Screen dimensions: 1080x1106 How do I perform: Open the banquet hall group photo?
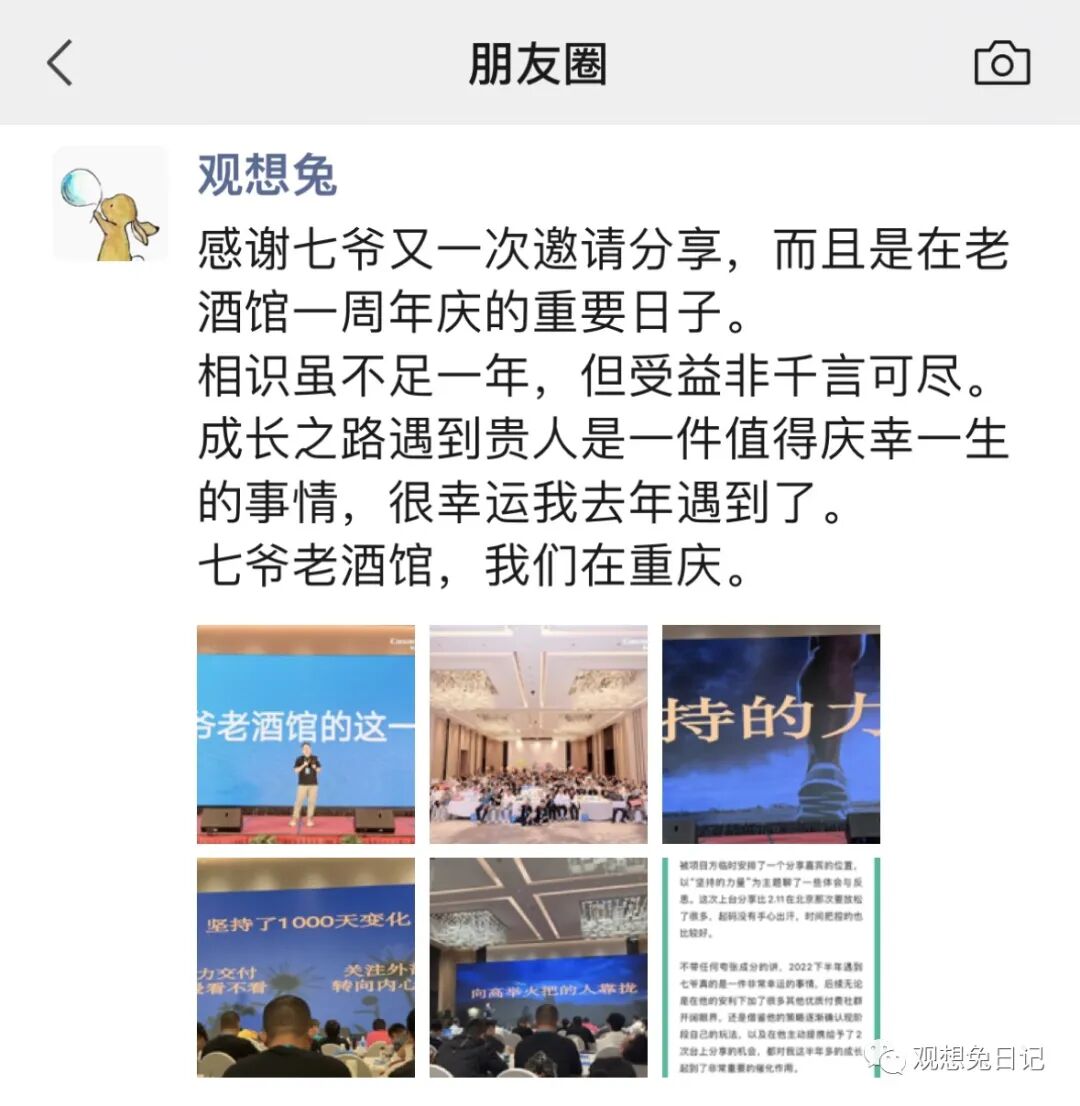tap(538, 734)
